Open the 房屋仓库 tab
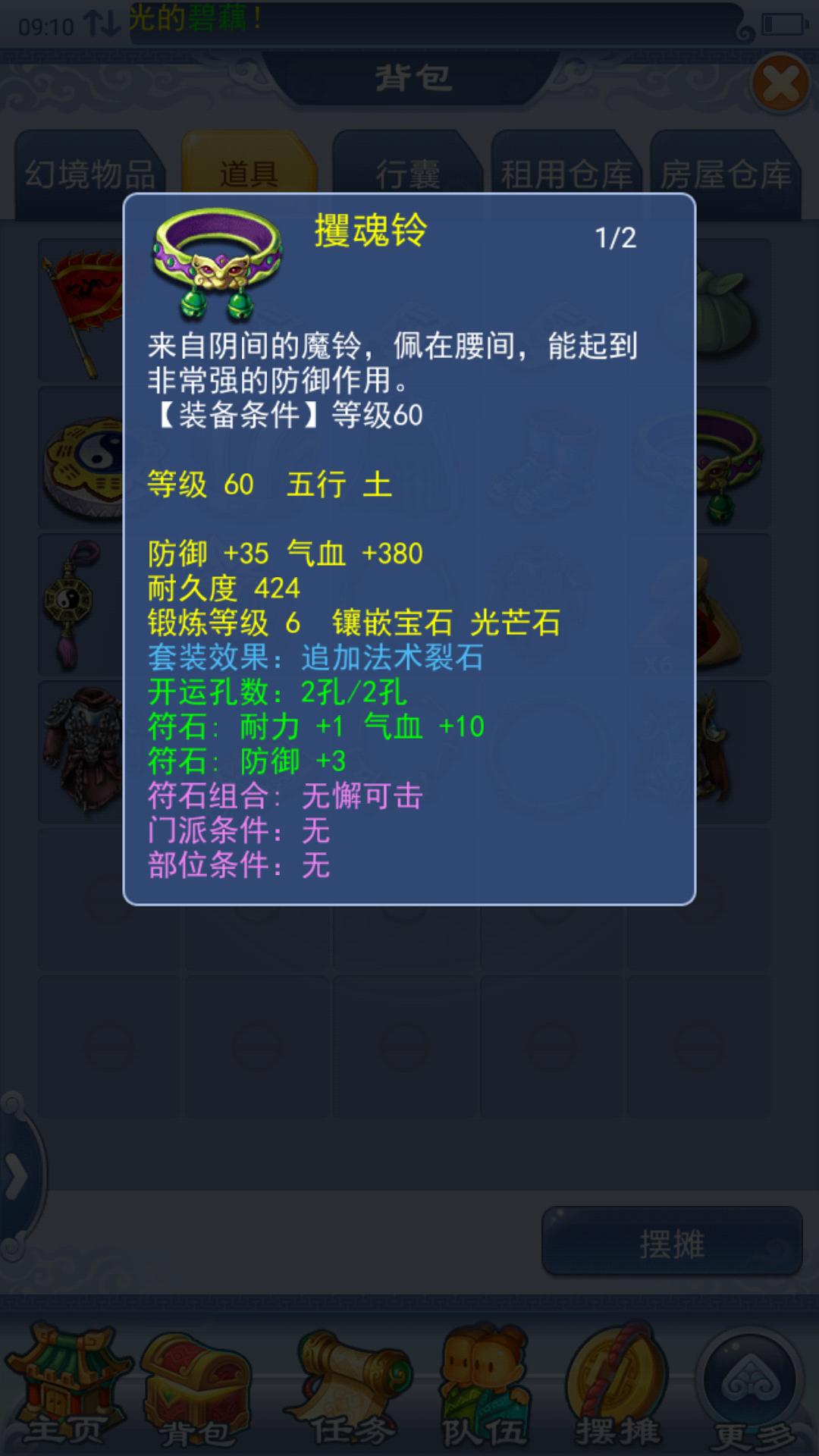 [x=725, y=174]
